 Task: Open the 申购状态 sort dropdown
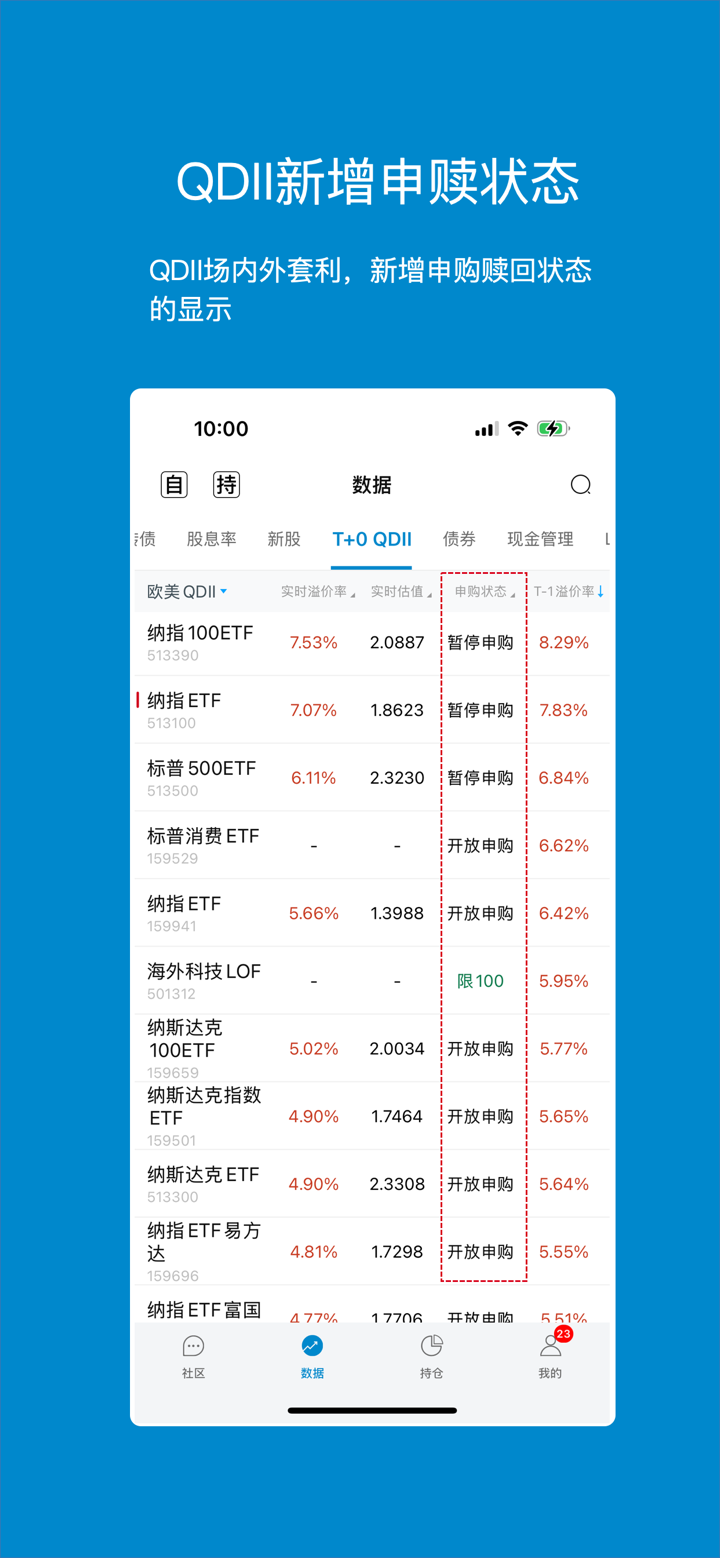pyautogui.click(x=484, y=591)
